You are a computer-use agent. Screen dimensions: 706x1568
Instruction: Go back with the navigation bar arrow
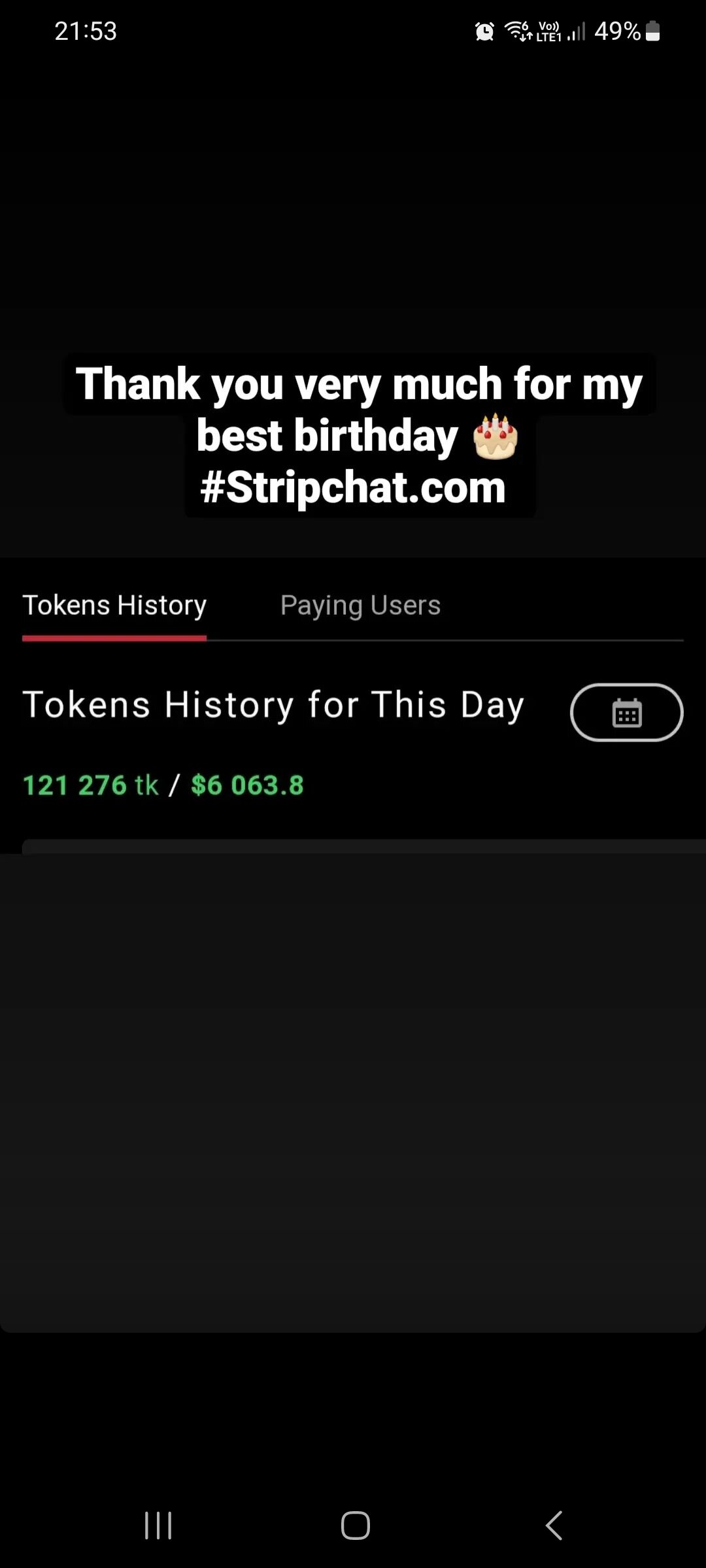tap(554, 1526)
